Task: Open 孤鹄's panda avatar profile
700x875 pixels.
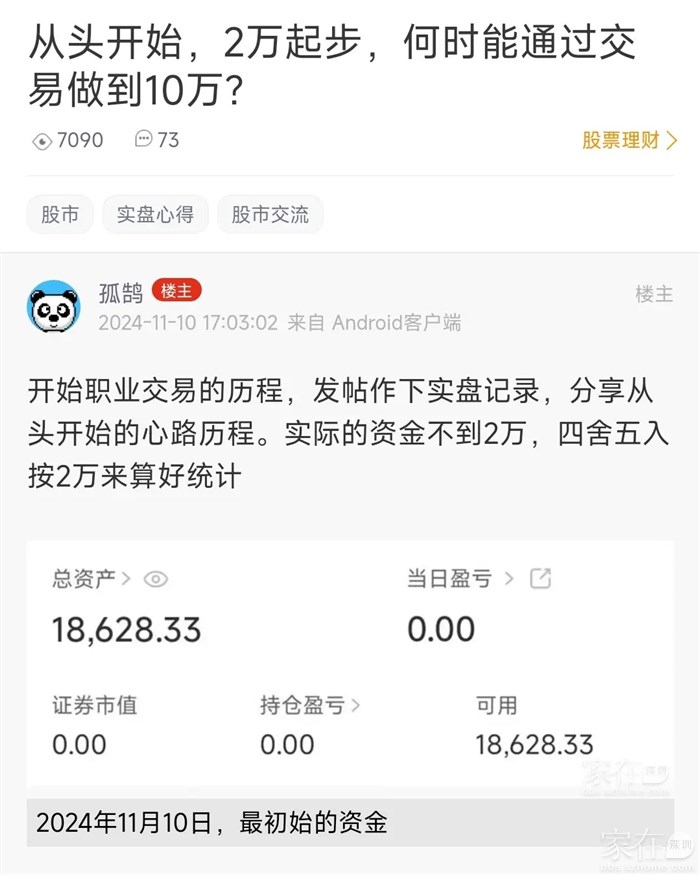Action: click(53, 307)
